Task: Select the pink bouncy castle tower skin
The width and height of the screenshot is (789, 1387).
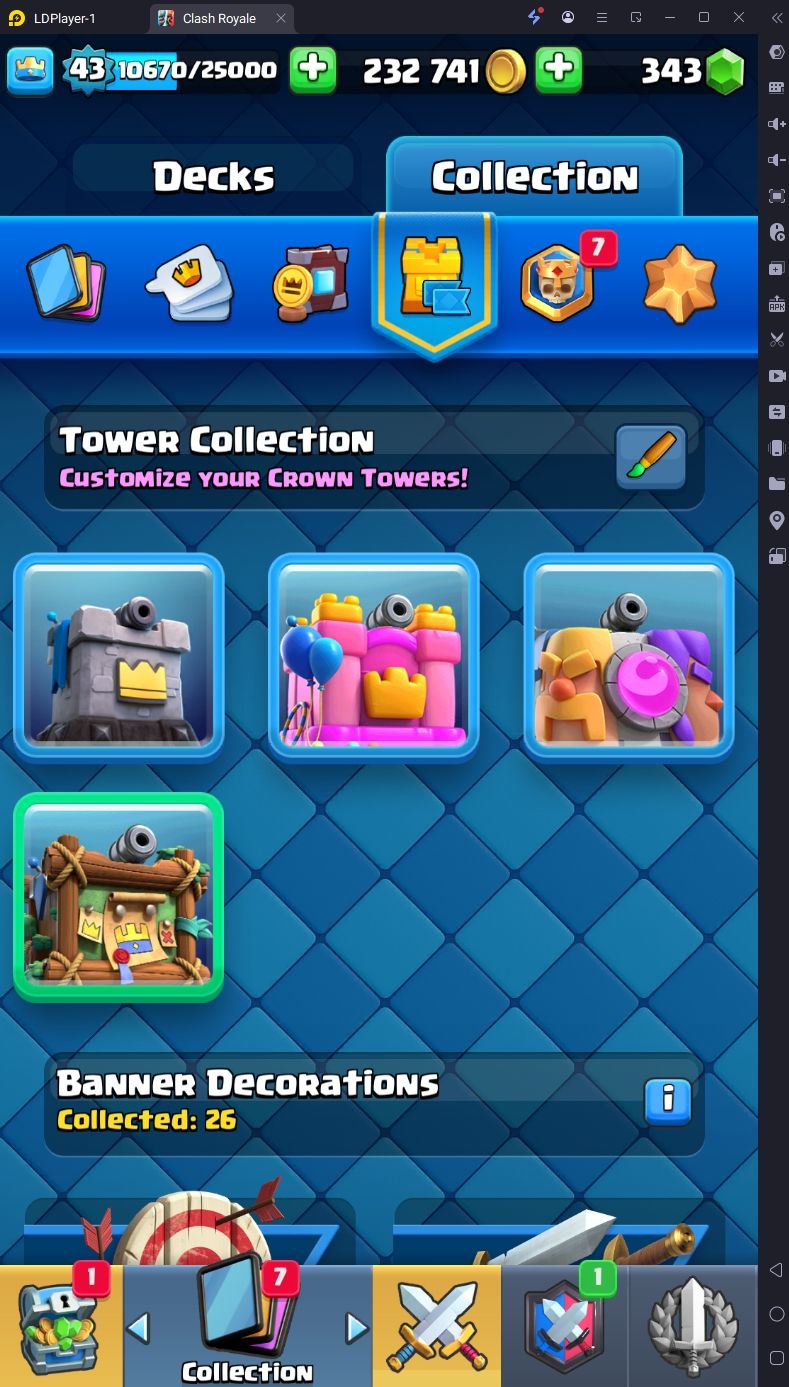Action: pyautogui.click(x=373, y=658)
